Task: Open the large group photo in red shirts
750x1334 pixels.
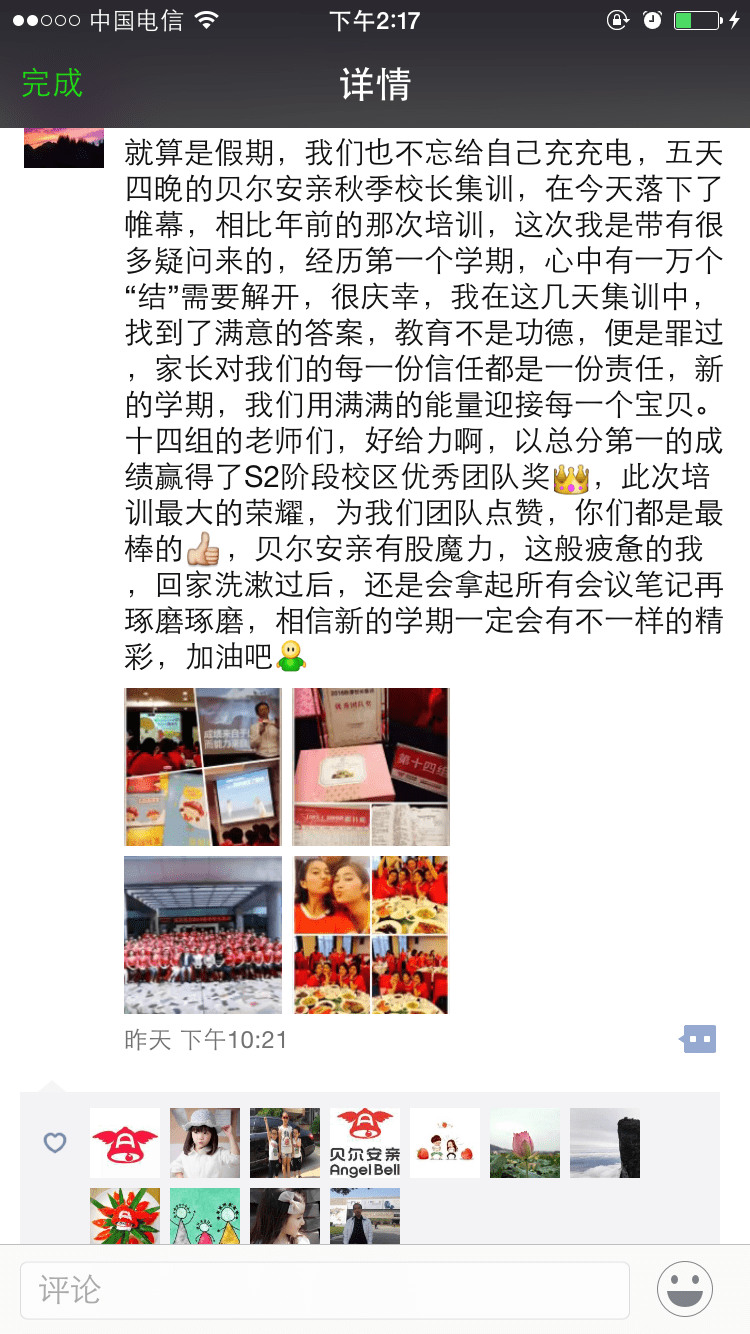Action: [x=203, y=935]
